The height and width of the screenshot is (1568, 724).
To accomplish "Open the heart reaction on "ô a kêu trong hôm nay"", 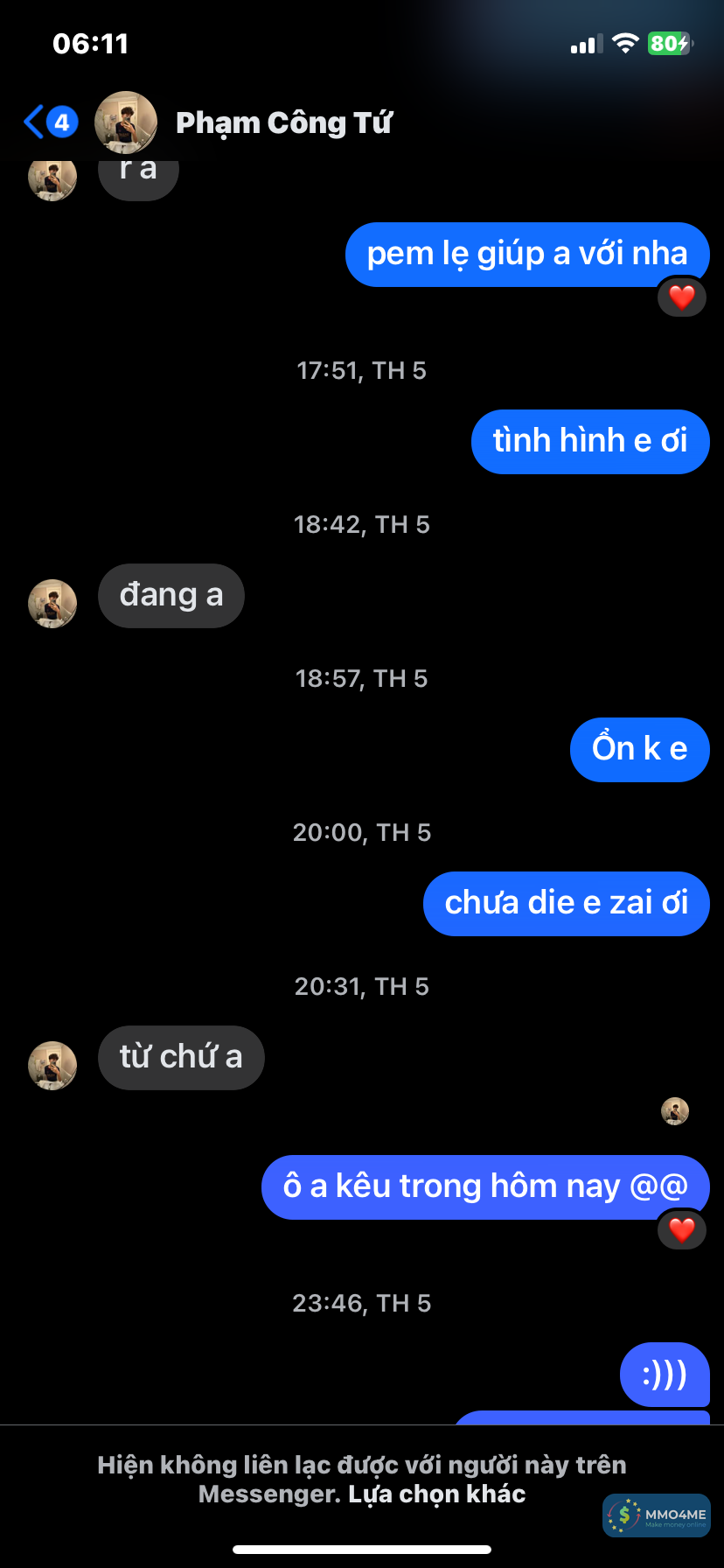I will point(681,1230).
